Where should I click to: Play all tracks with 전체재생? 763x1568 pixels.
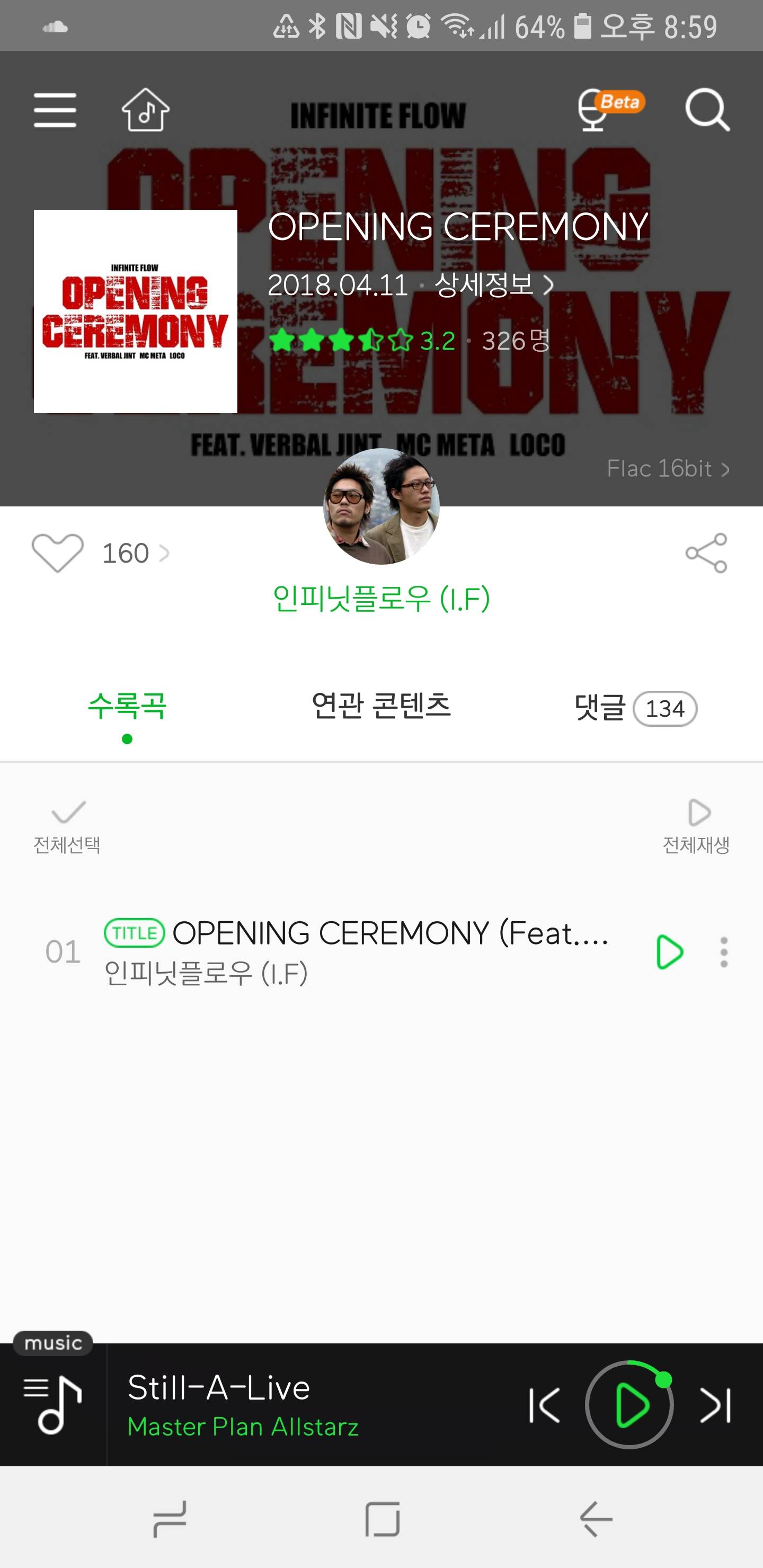tap(696, 826)
